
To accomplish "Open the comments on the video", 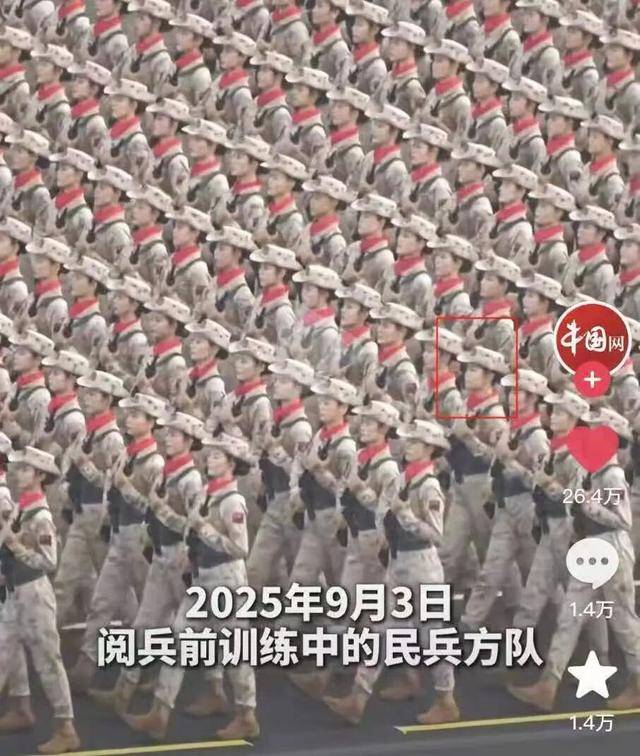I will [591, 563].
